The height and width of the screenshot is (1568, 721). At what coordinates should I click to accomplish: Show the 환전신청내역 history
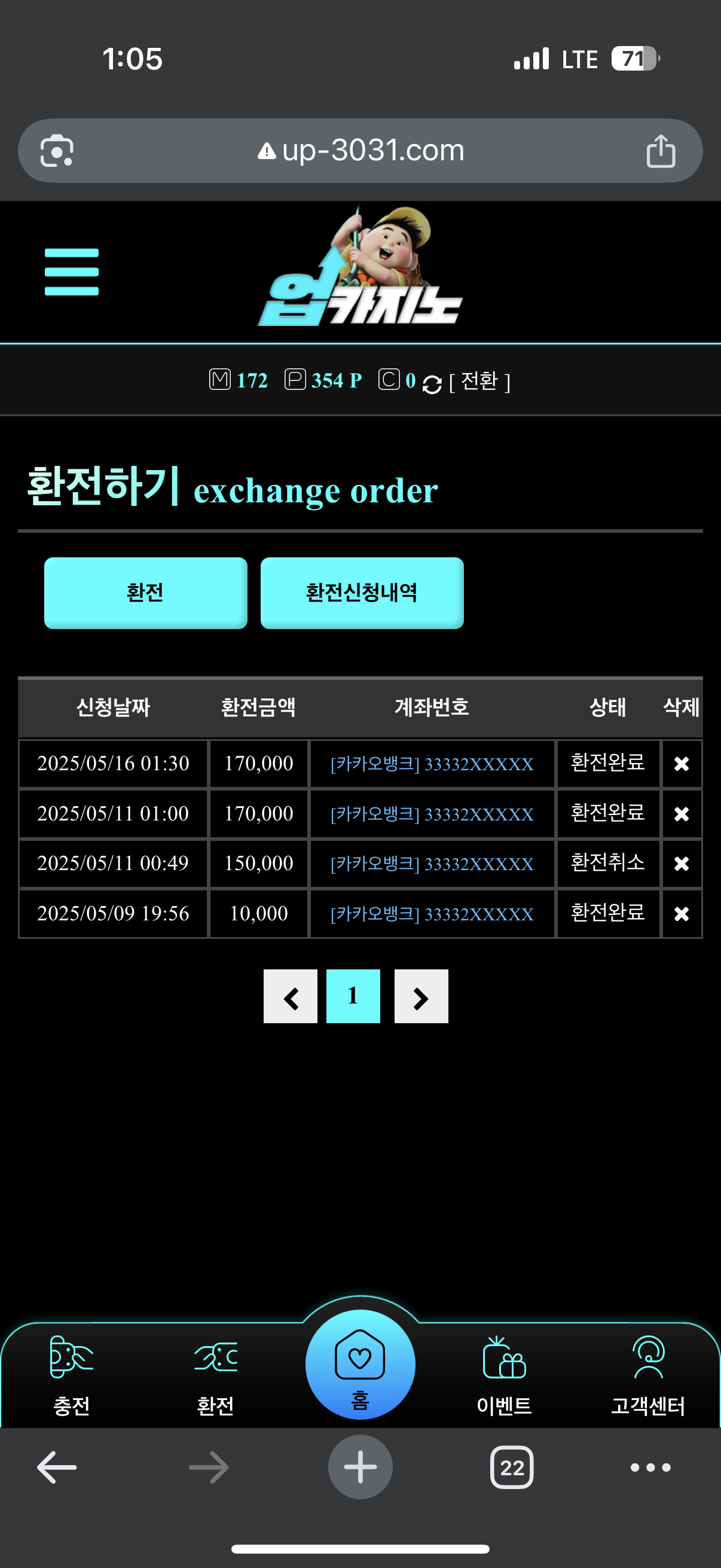(362, 592)
